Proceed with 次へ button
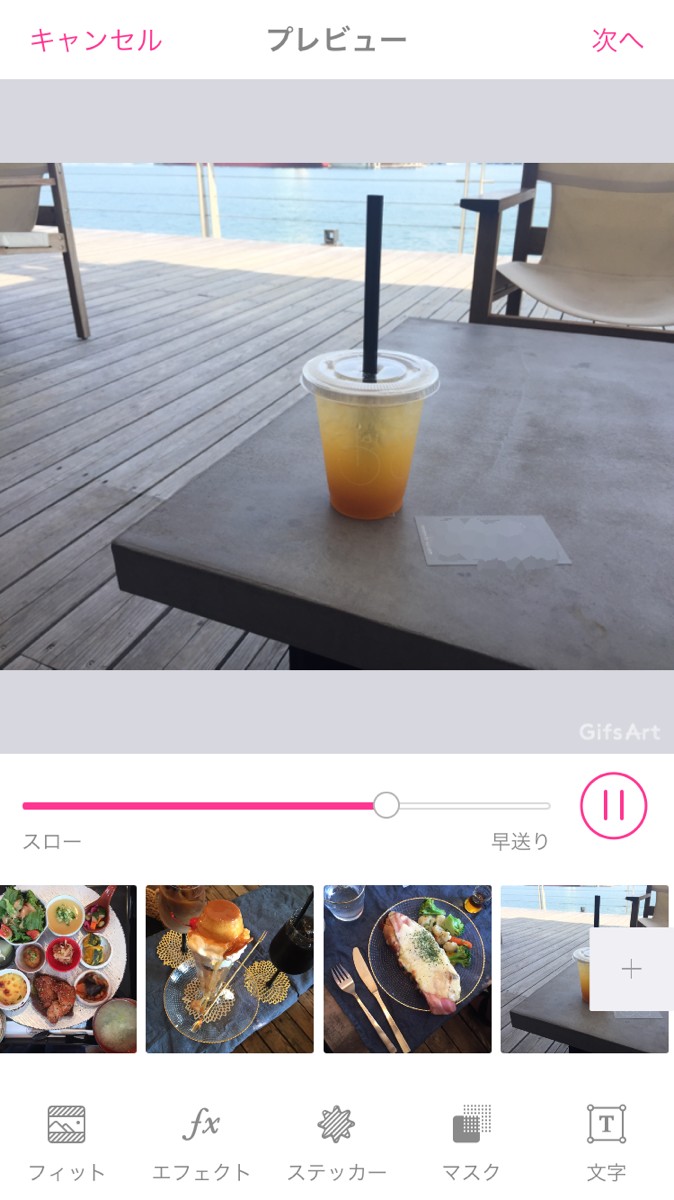The height and width of the screenshot is (1200, 674). 618,40
